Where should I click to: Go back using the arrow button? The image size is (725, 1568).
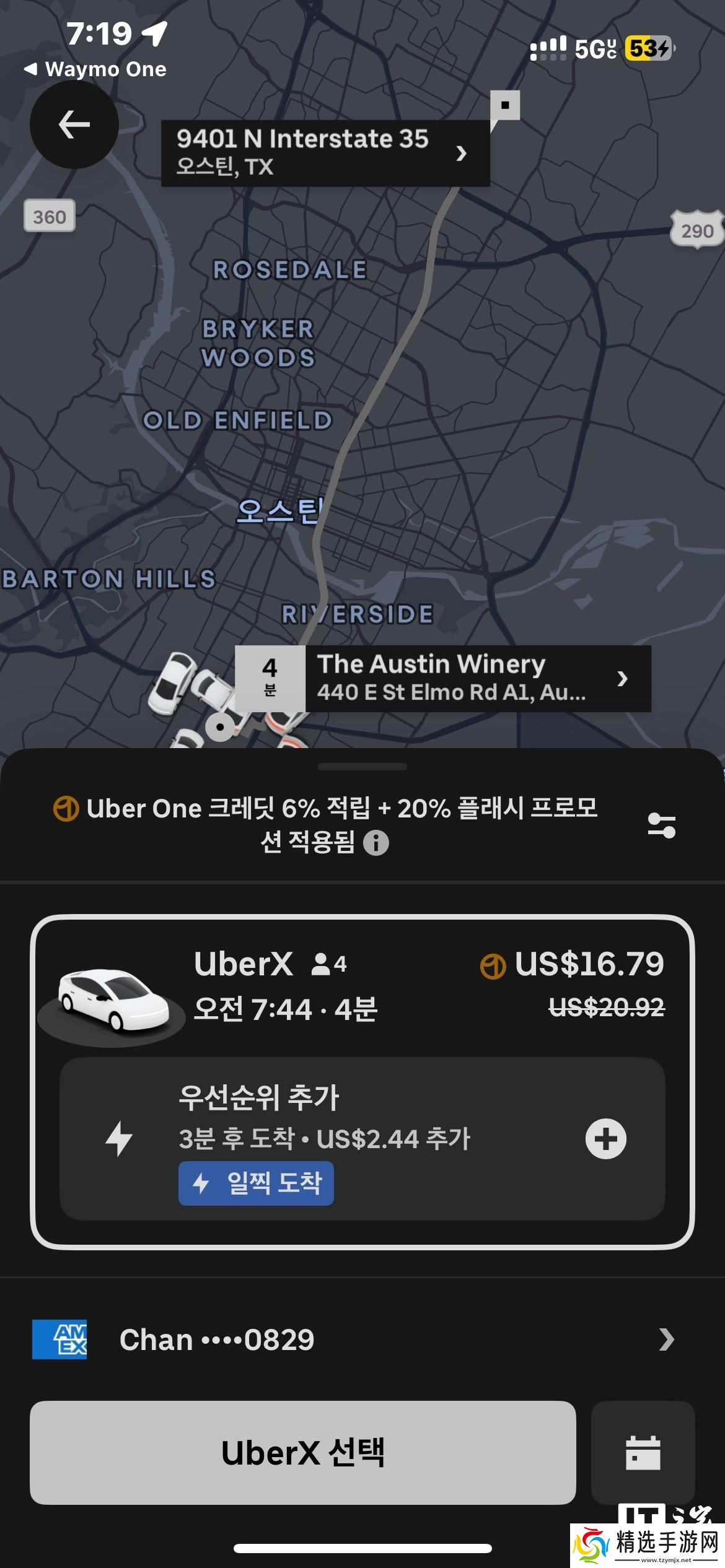[x=74, y=124]
